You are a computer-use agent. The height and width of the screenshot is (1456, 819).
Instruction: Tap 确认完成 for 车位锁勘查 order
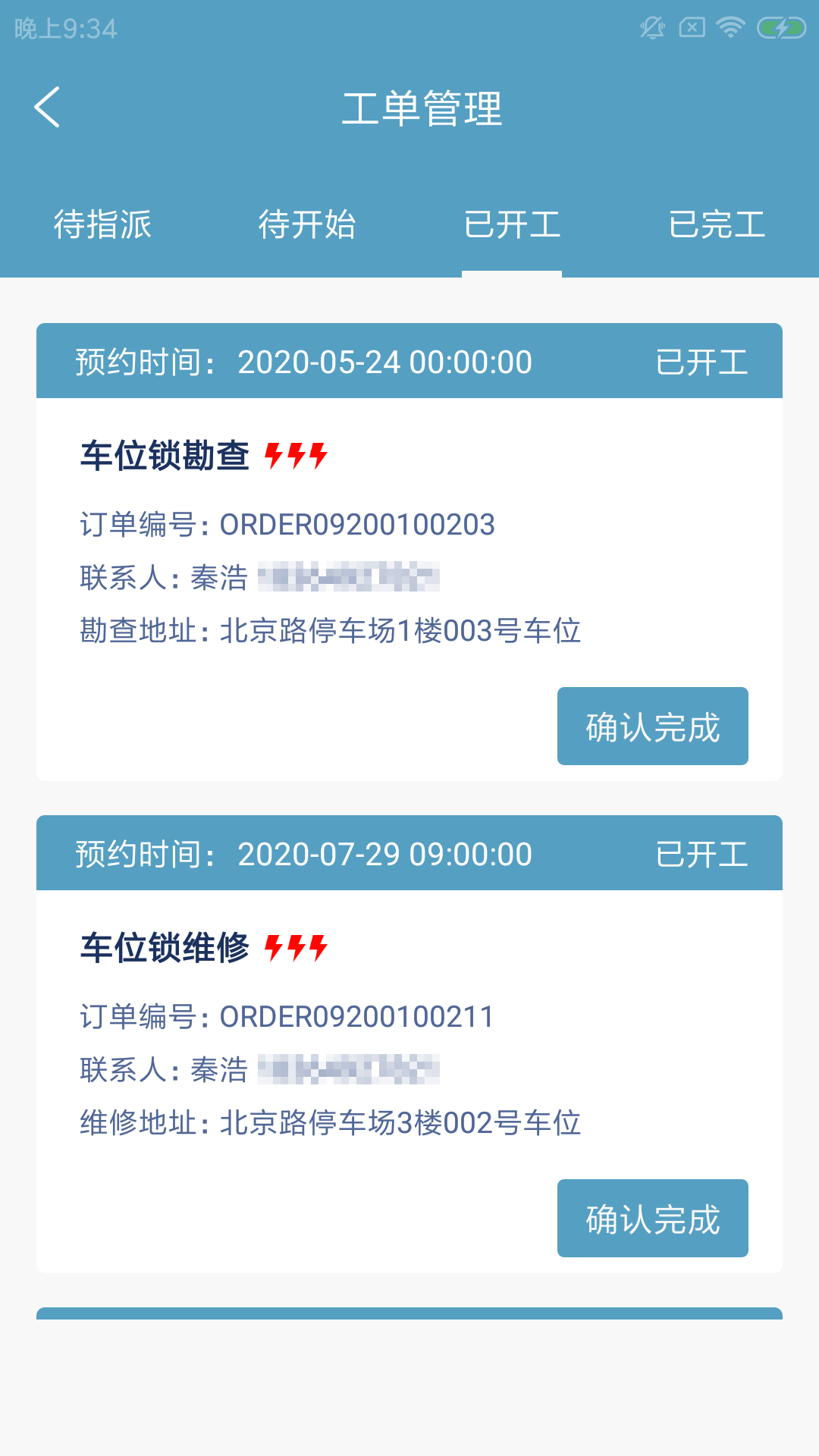coord(653,726)
